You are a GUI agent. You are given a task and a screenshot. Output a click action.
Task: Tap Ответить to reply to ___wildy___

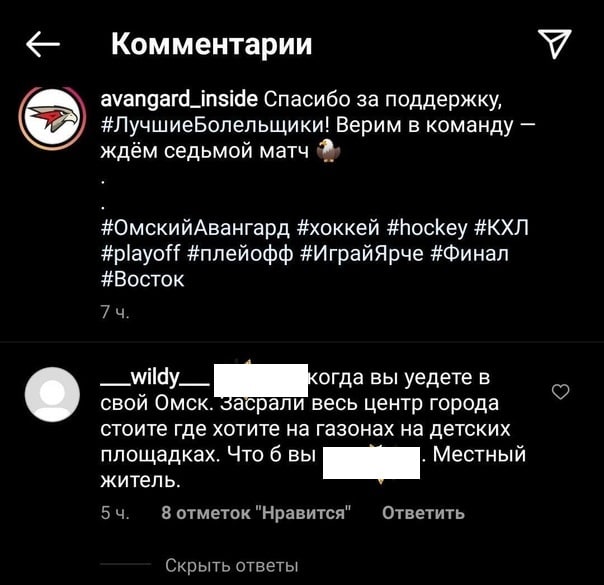[423, 513]
